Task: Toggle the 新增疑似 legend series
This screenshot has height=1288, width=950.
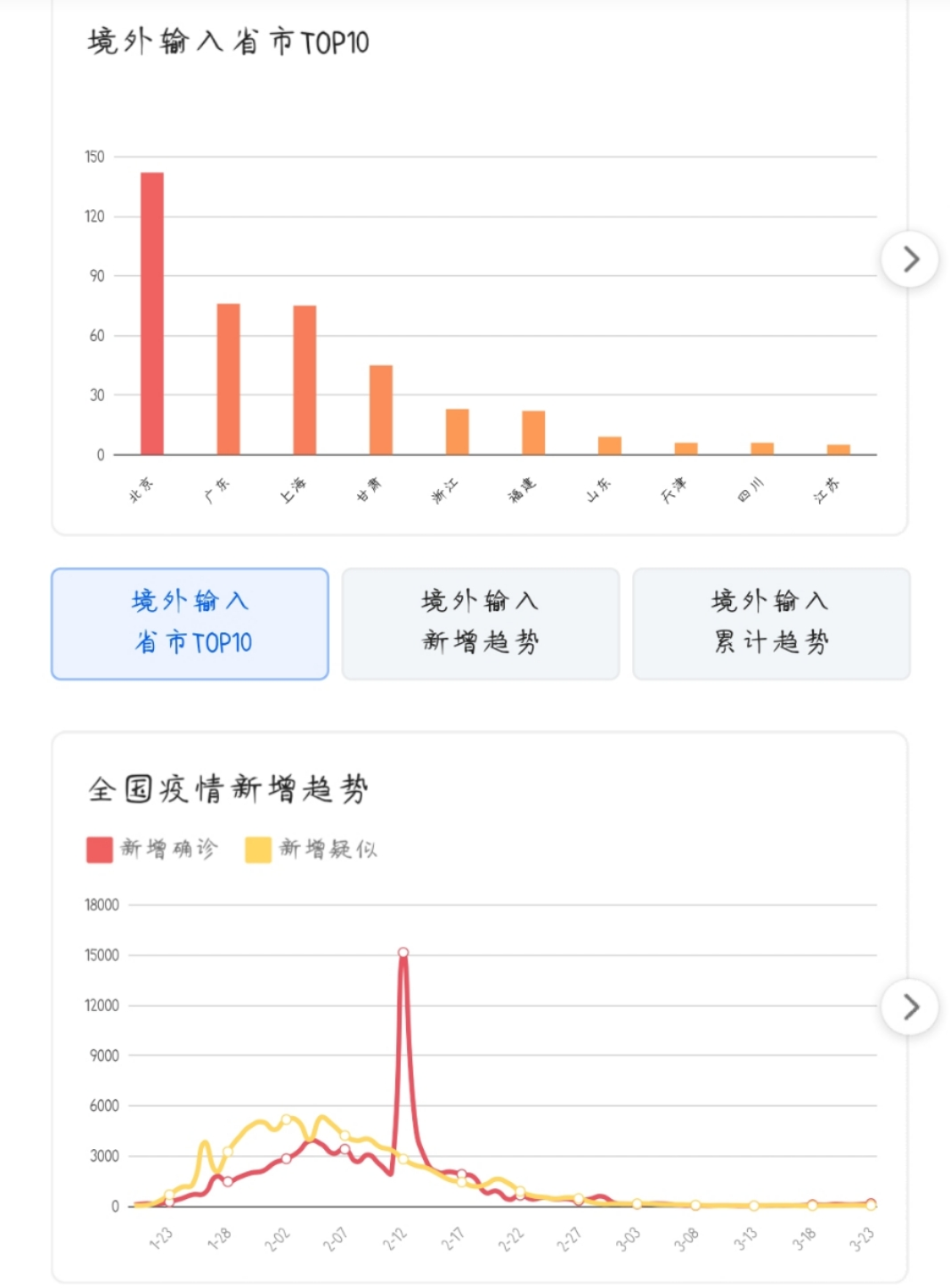Action: click(312, 849)
